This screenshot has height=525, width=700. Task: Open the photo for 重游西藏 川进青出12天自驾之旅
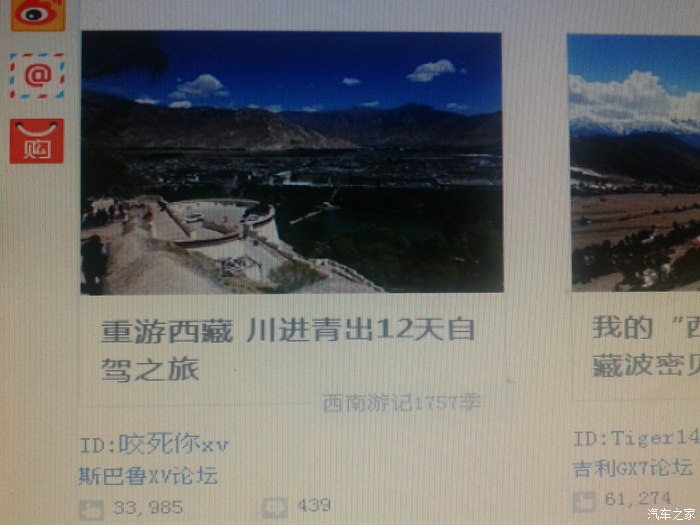pos(291,162)
